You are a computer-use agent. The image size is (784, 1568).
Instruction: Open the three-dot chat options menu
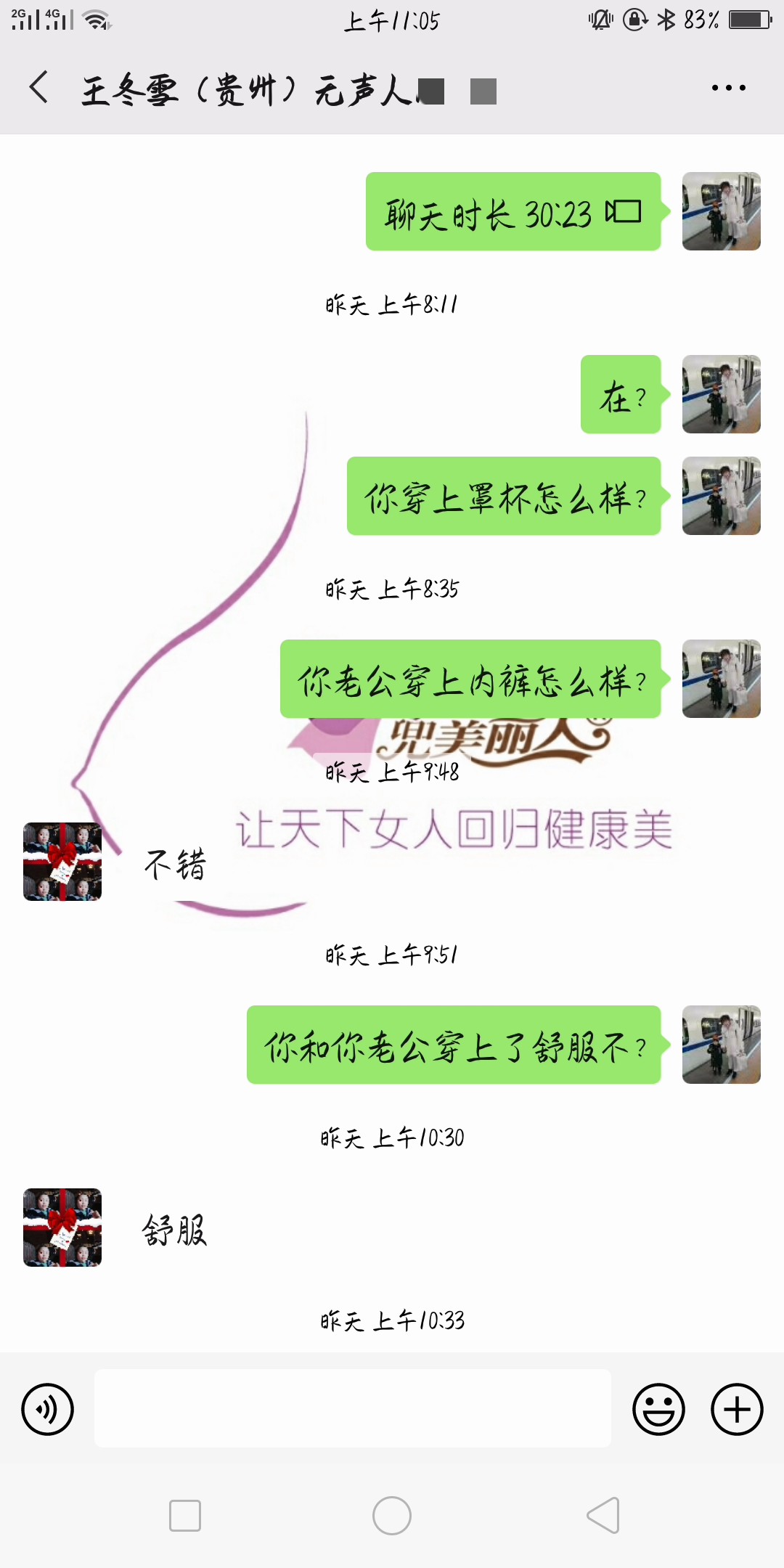point(728,88)
